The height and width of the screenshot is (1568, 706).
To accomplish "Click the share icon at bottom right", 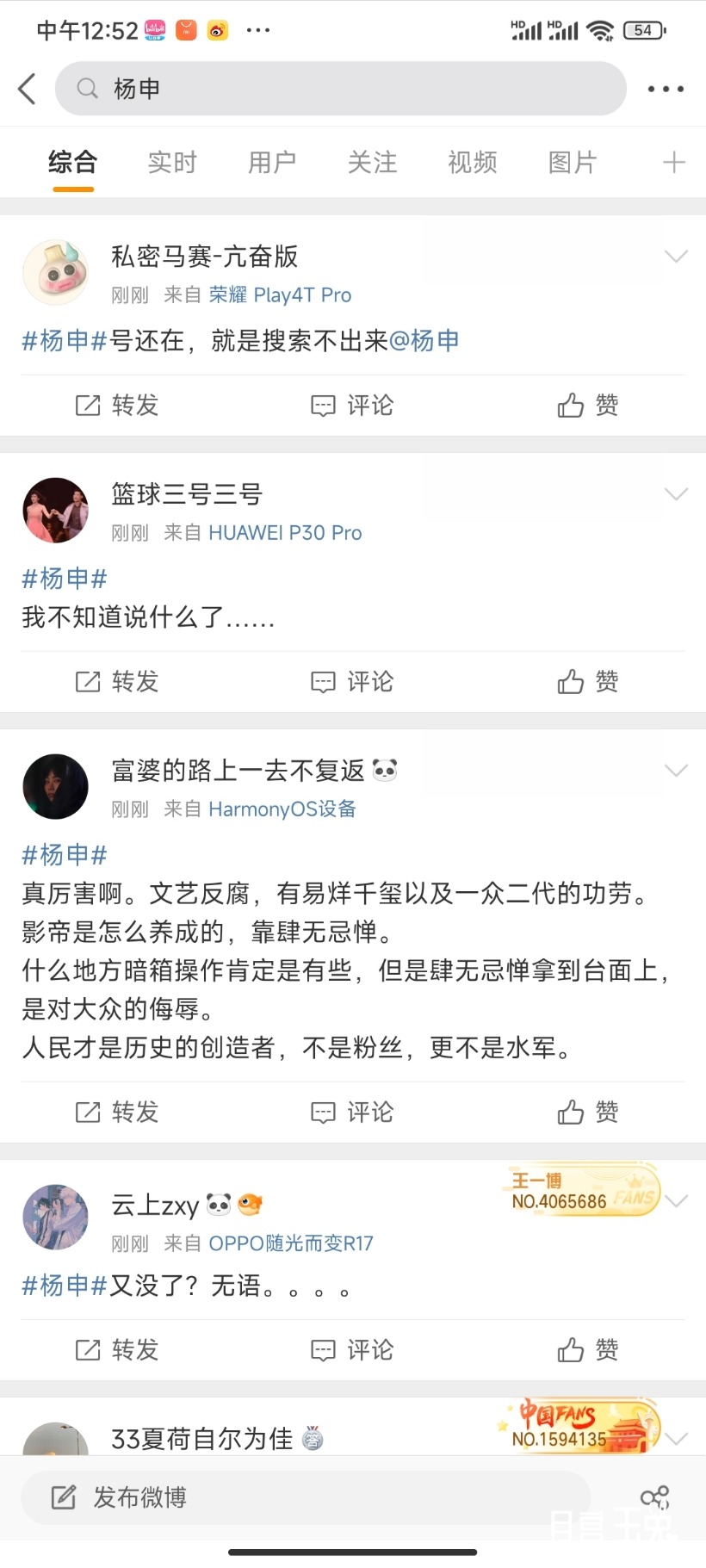I will pos(655,1497).
